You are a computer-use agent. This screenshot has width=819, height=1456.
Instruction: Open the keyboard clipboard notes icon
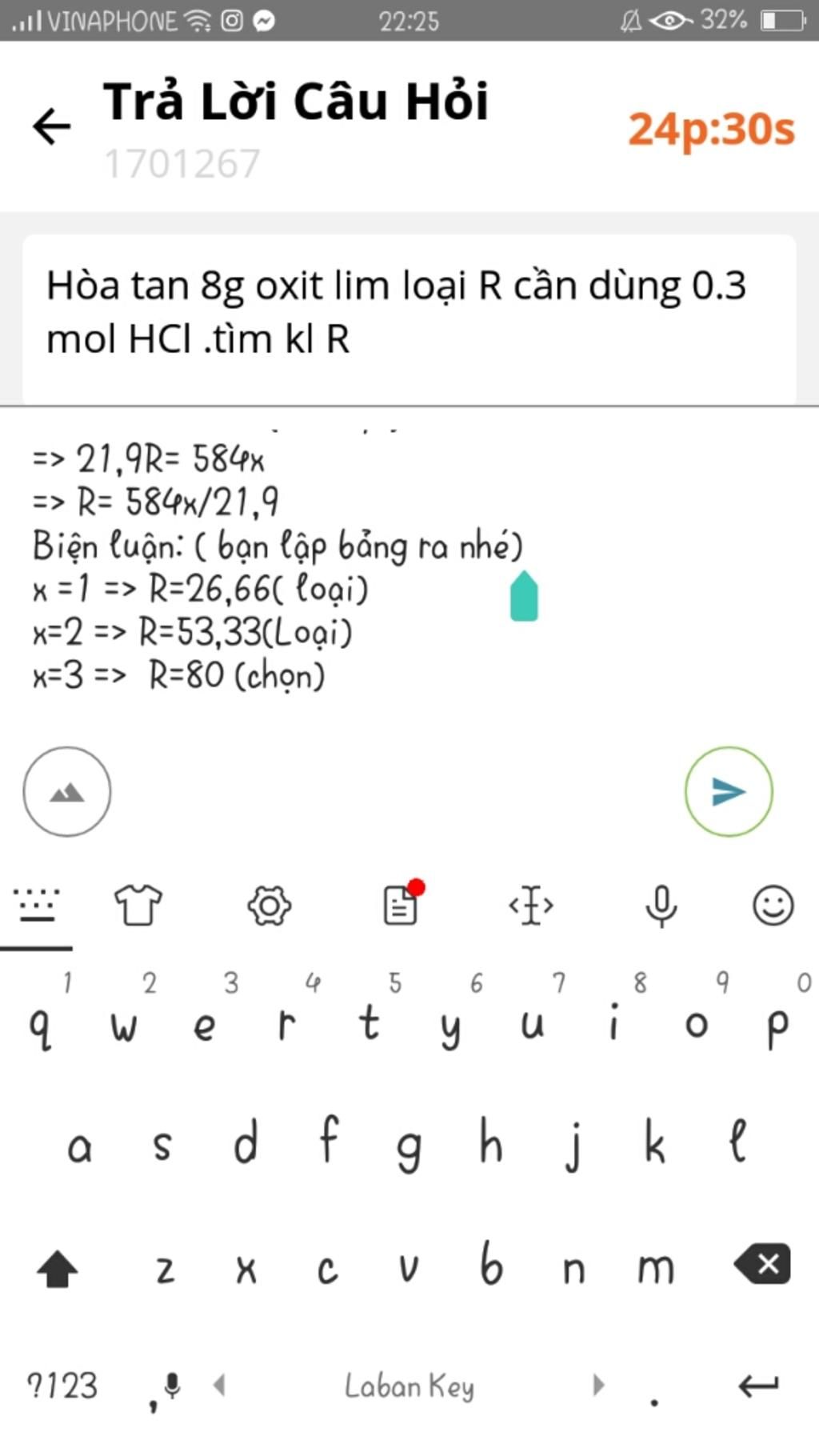[x=402, y=906]
